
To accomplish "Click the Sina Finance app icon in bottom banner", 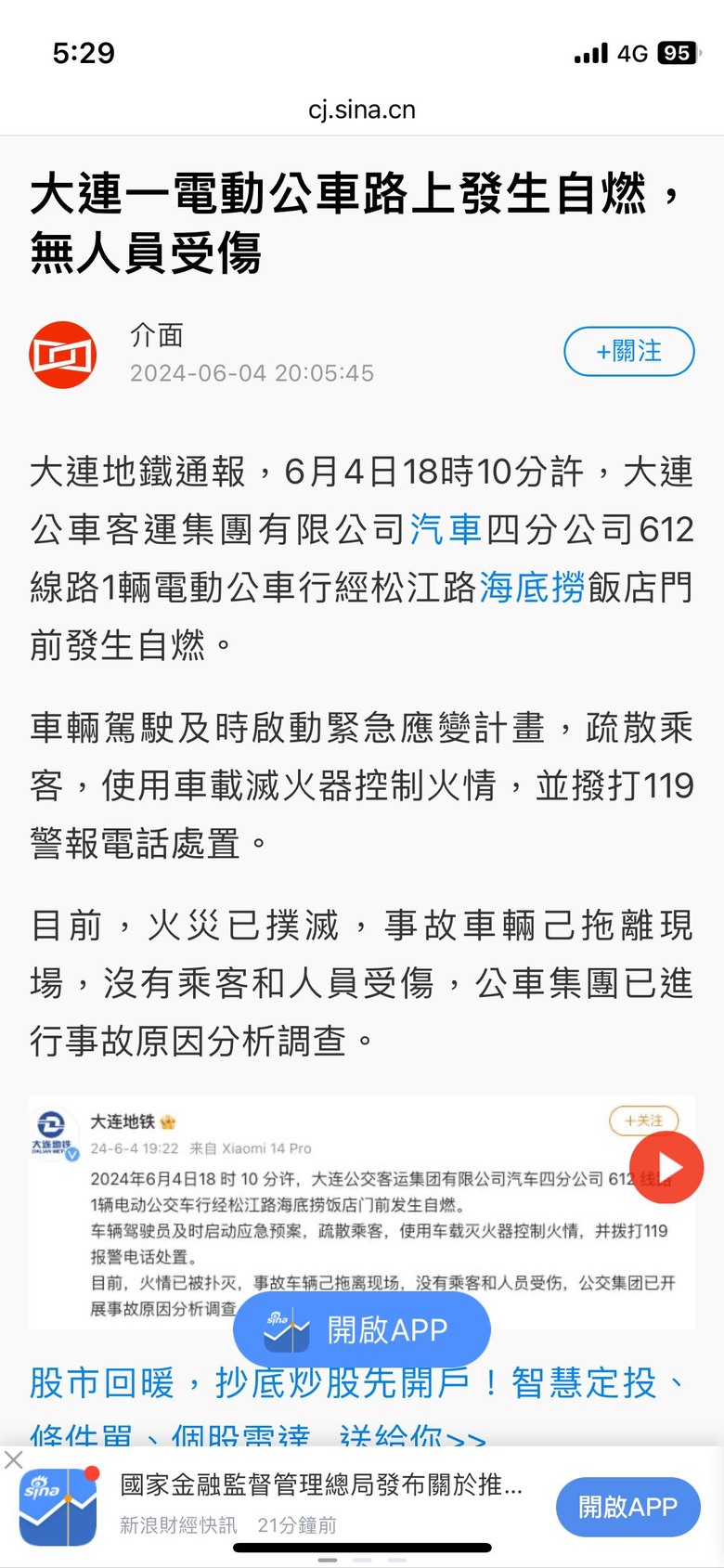I will (x=58, y=1502).
